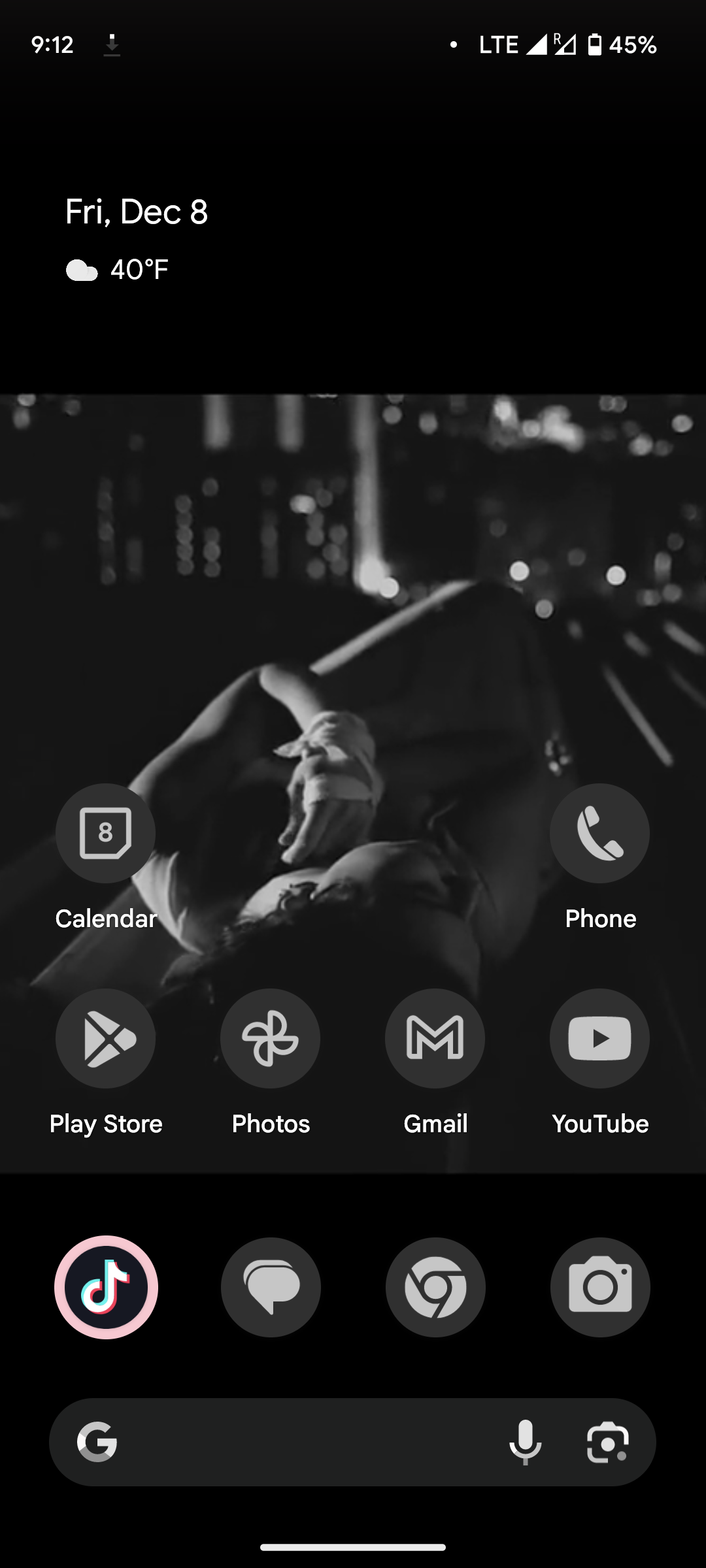Check the 40°F weather widget
This screenshot has width=706, height=1568.
tap(117, 269)
